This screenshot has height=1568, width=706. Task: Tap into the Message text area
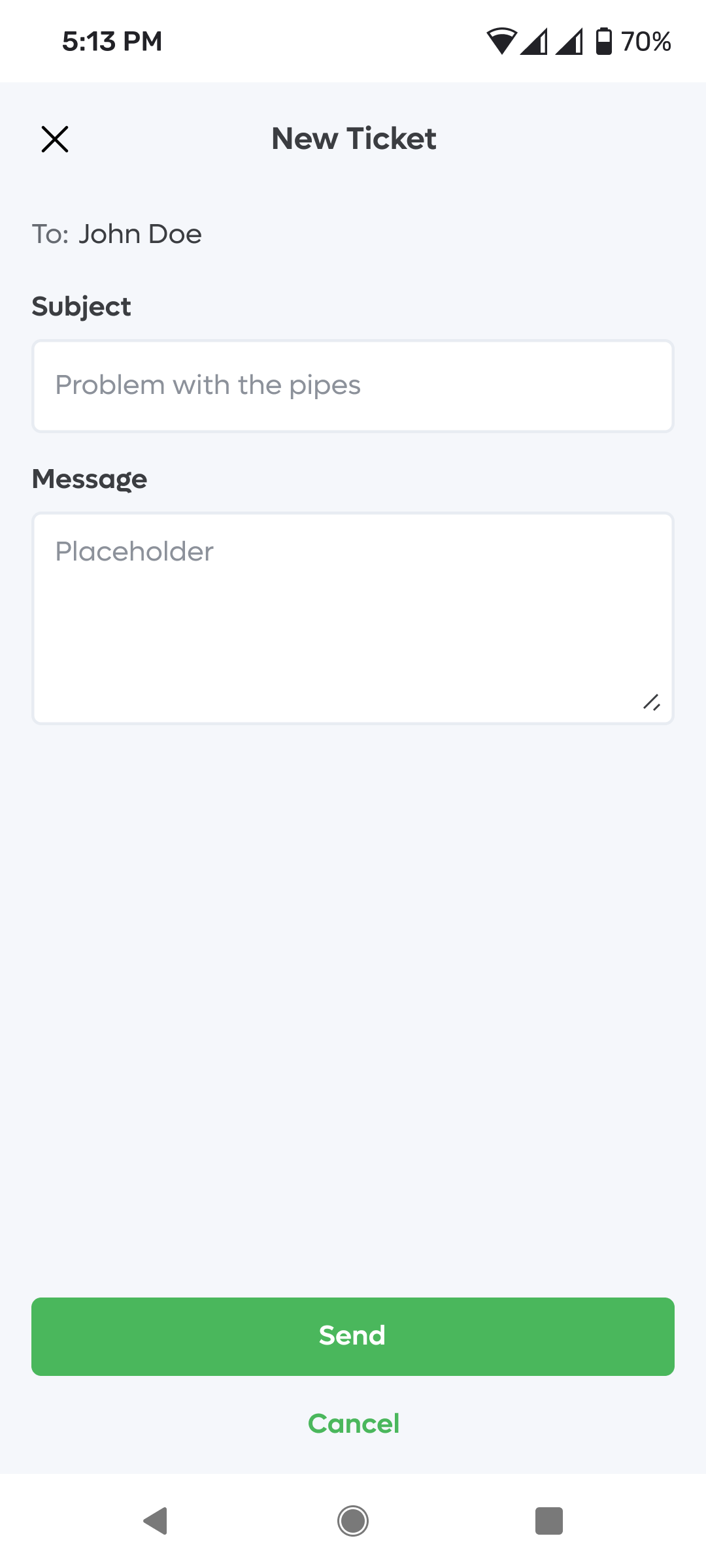353,618
